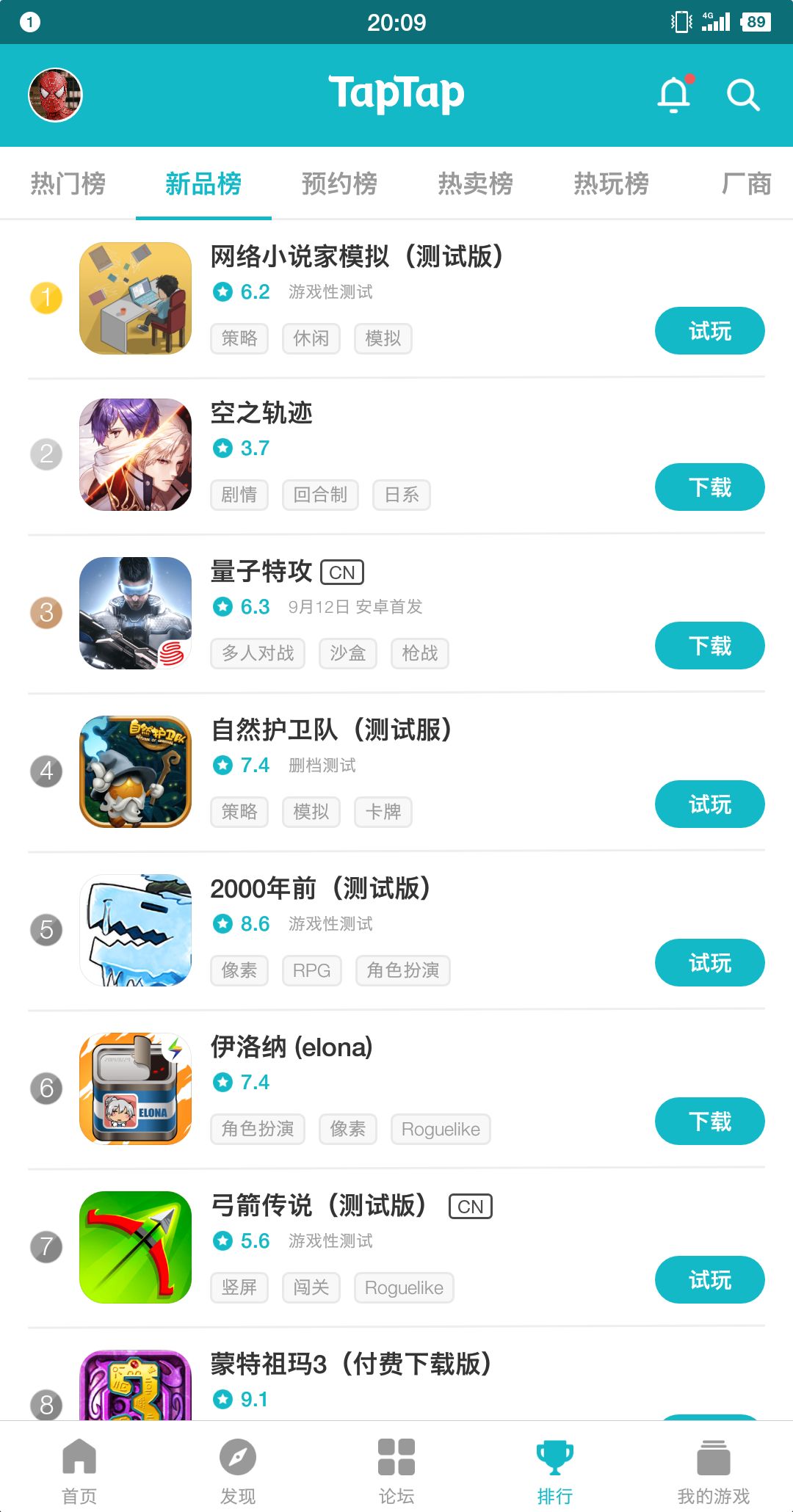Tap 下载 for 空之轨迹
This screenshot has height=1512, width=793.
coord(709,487)
